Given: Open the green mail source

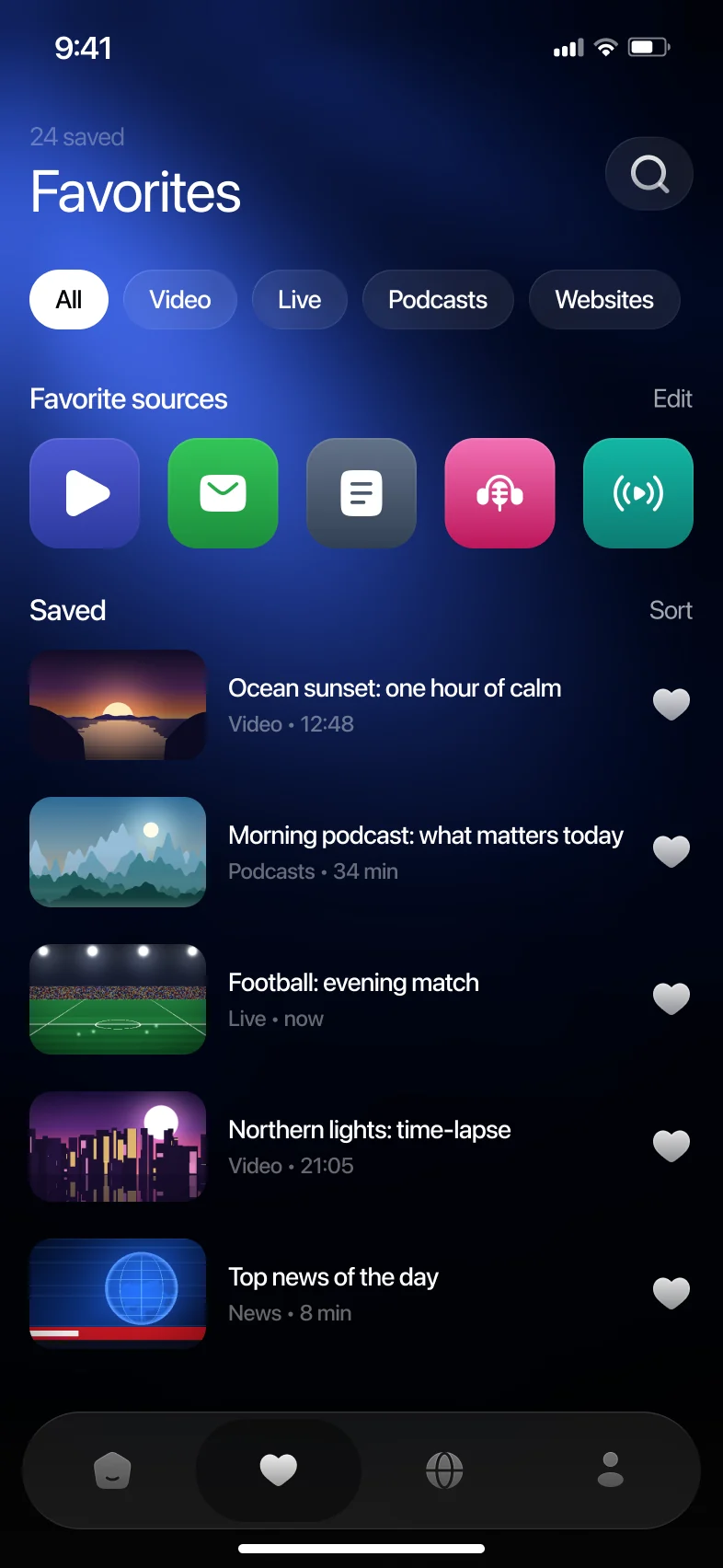Looking at the screenshot, I should click(x=223, y=493).
